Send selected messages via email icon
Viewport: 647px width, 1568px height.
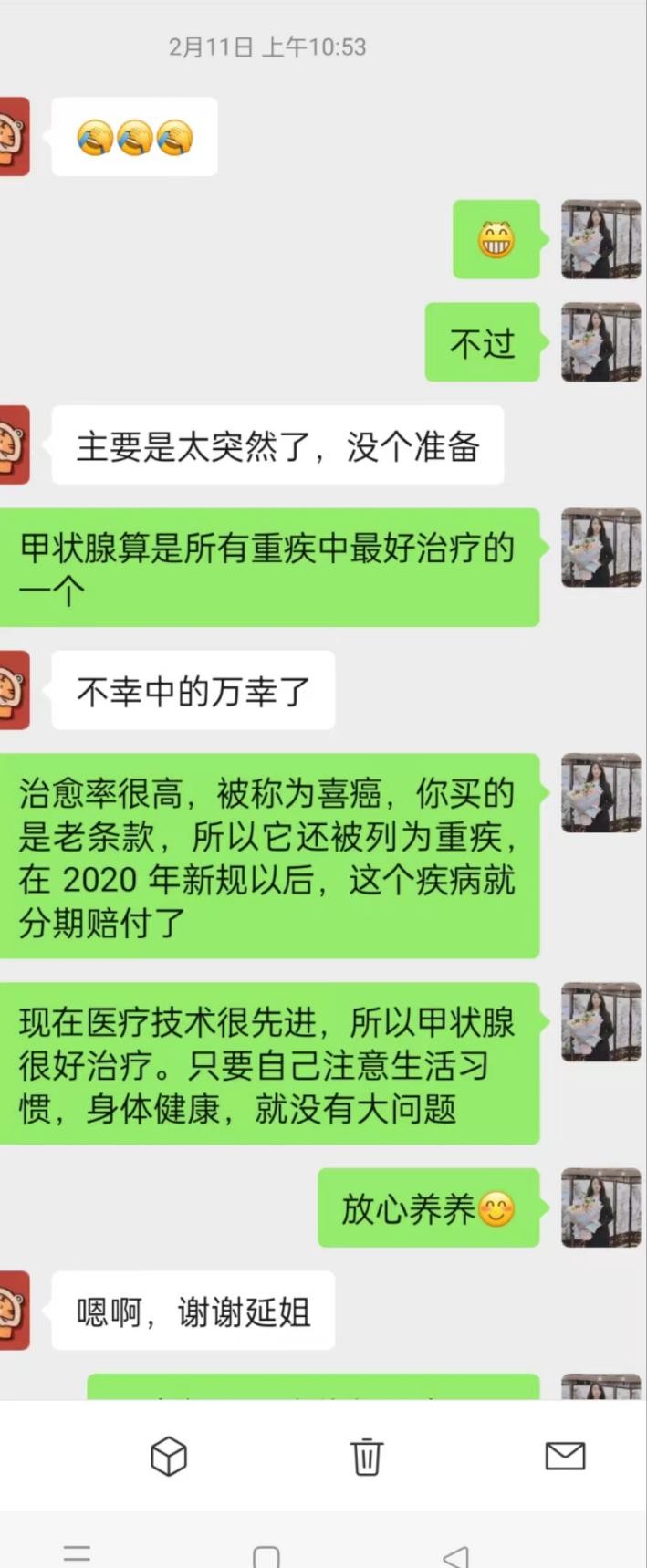pyautogui.click(x=565, y=1455)
